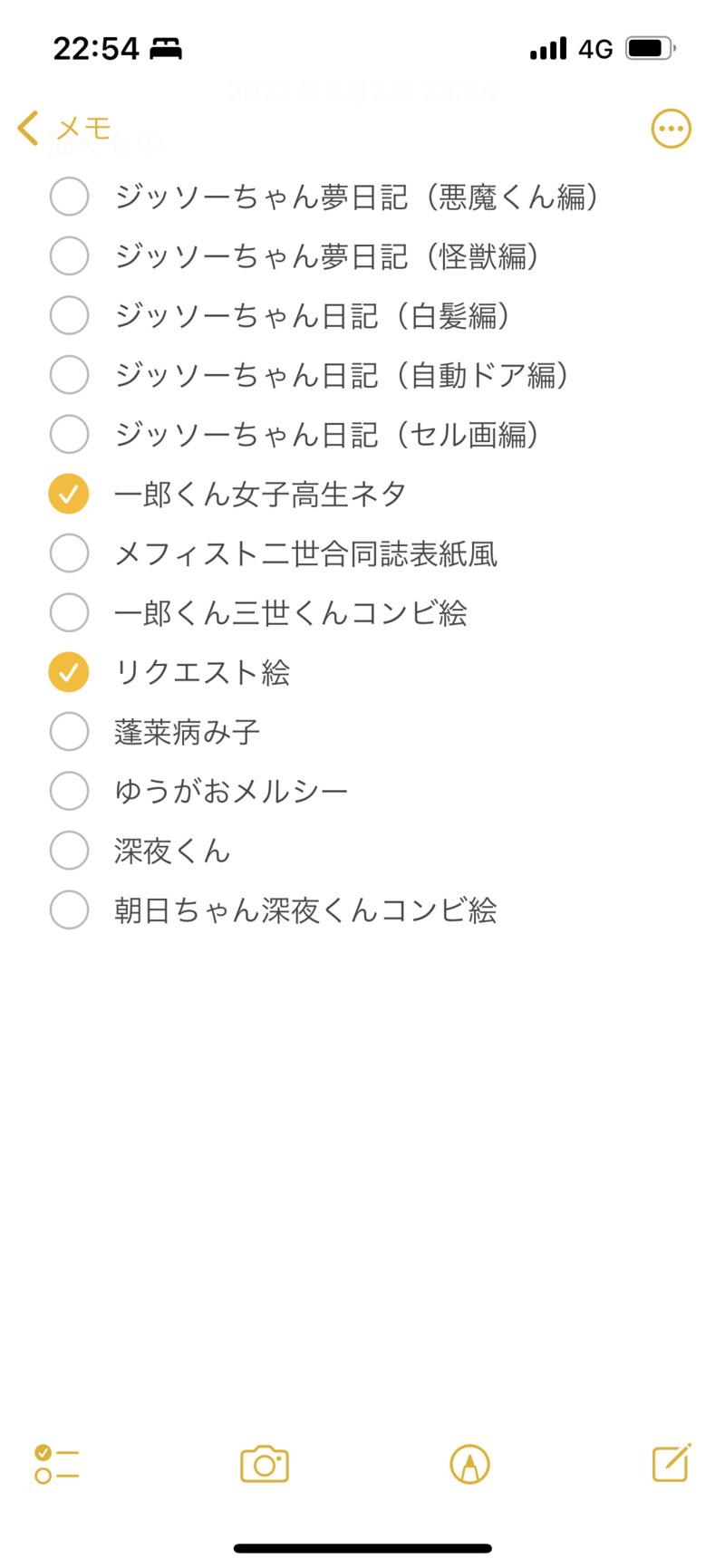Check off ジッソーちゃん夢日記（悪魔くん編）
This screenshot has width=725, height=1568.
(69, 197)
